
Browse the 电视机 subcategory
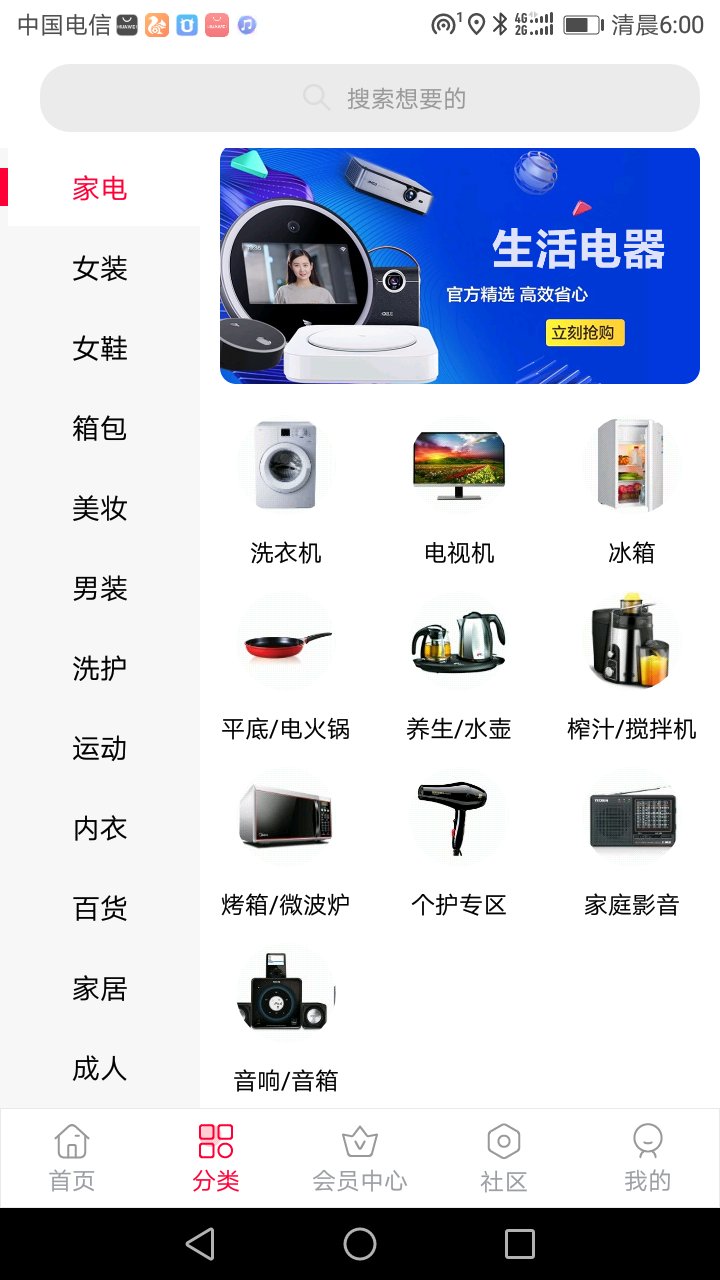[x=459, y=490]
